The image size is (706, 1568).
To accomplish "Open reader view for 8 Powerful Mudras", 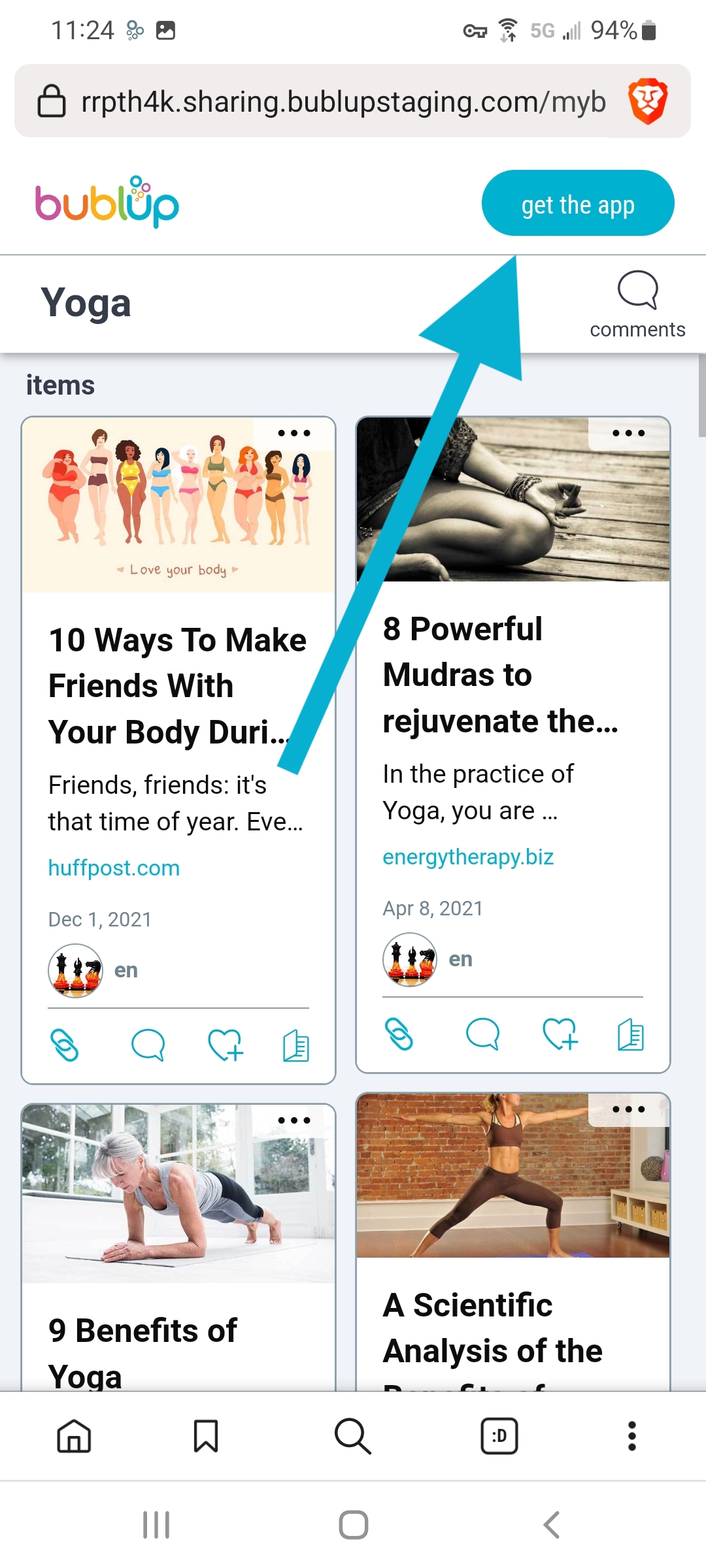I will pos(631,1034).
